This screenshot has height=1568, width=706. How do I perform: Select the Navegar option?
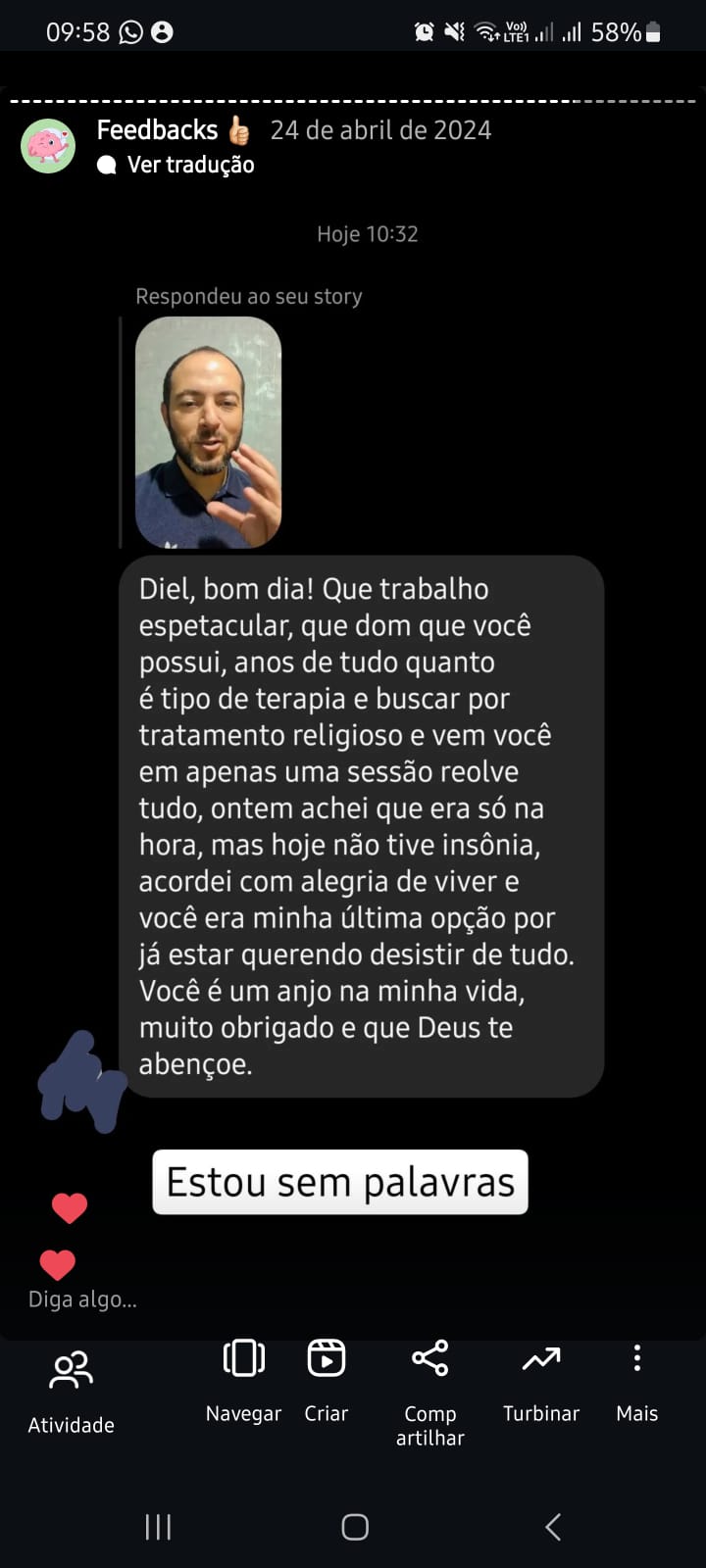pos(243,1380)
